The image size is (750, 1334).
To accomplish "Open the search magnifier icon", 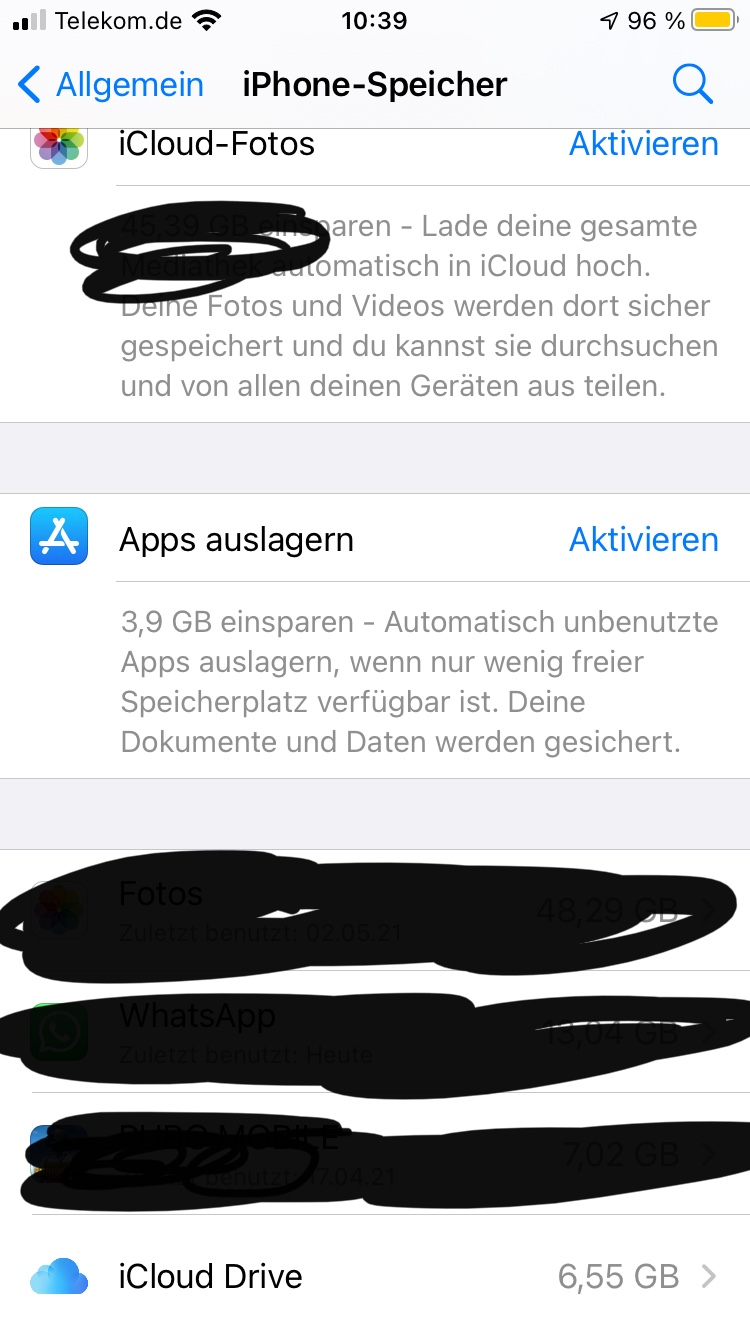I will point(692,85).
